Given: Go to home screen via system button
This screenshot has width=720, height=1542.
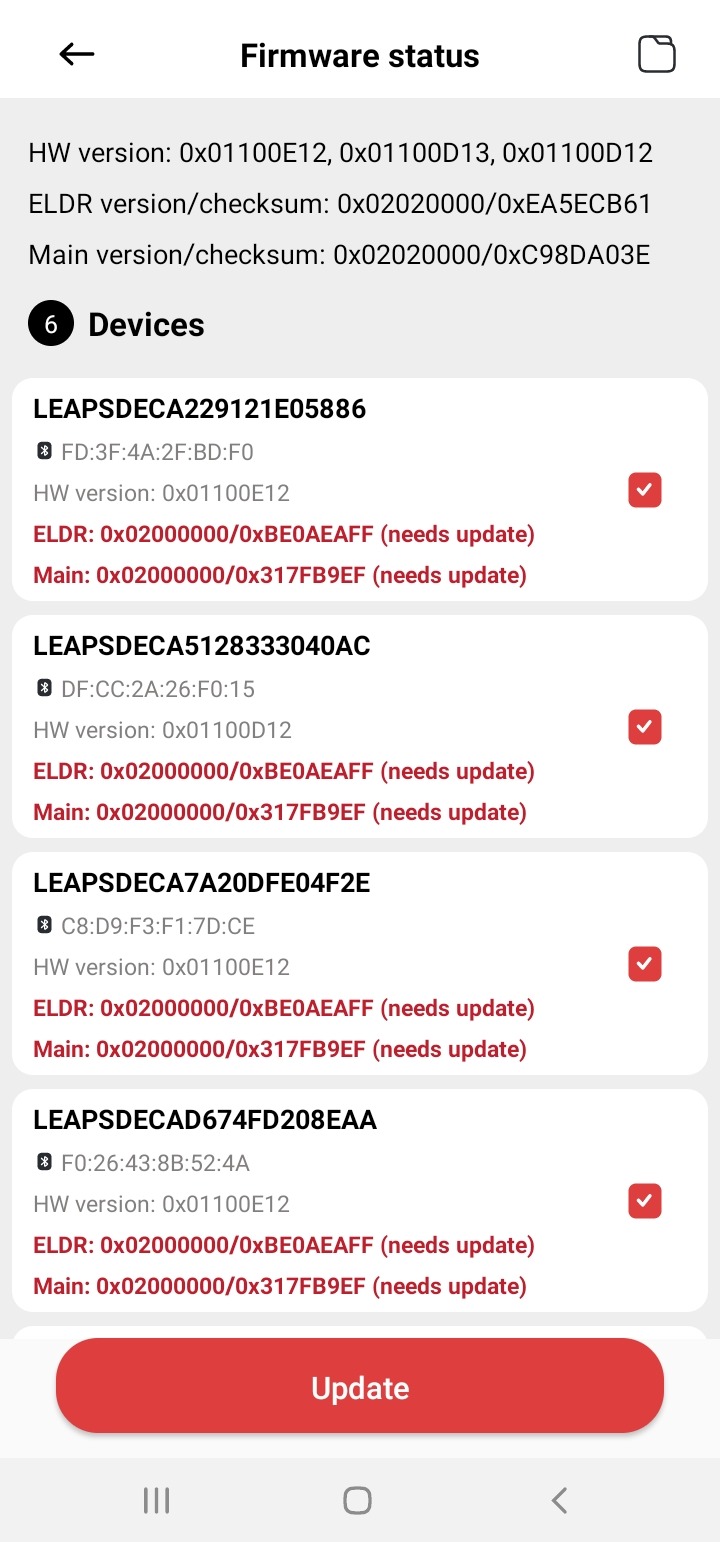Looking at the screenshot, I should tap(357, 1500).
